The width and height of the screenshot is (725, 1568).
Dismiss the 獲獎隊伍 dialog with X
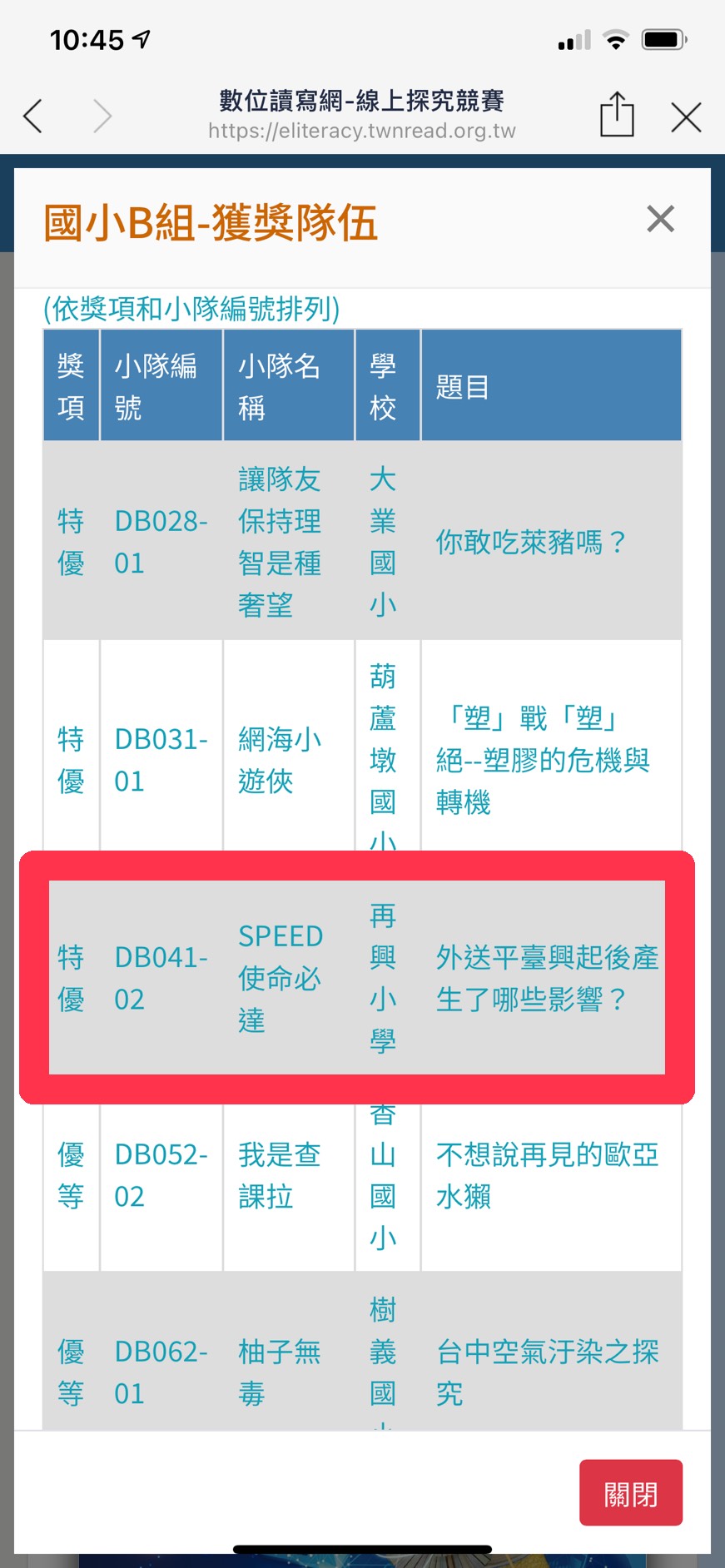coord(660,219)
